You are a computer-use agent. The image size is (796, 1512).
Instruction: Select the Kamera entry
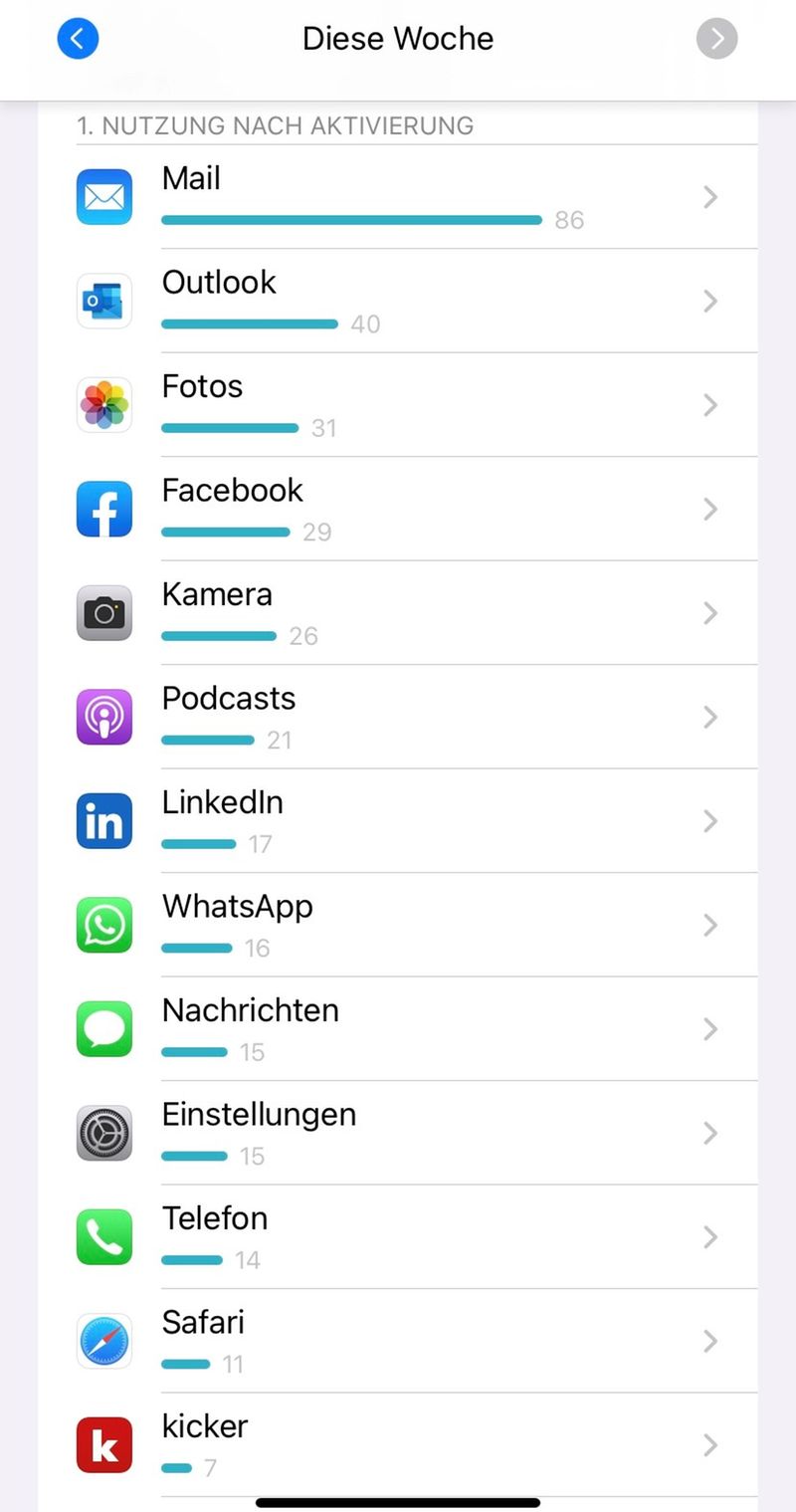pyautogui.click(x=418, y=613)
